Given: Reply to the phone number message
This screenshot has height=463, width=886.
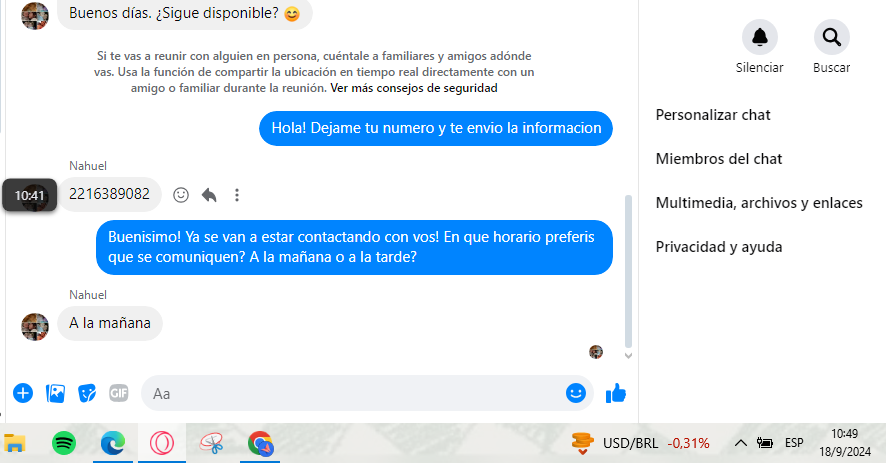Looking at the screenshot, I should point(209,195).
